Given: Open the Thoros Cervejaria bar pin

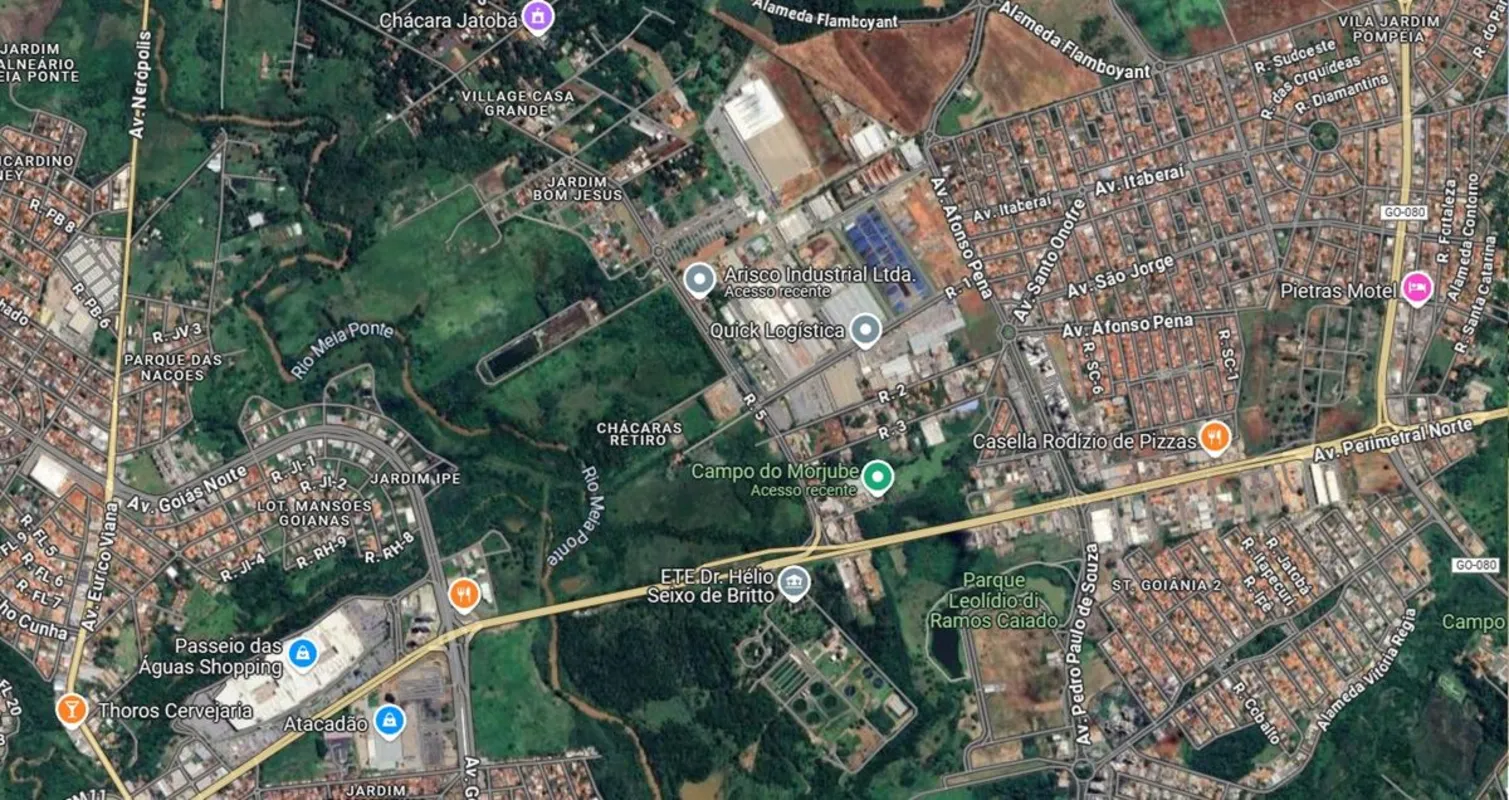Looking at the screenshot, I should pyautogui.click(x=71, y=709).
